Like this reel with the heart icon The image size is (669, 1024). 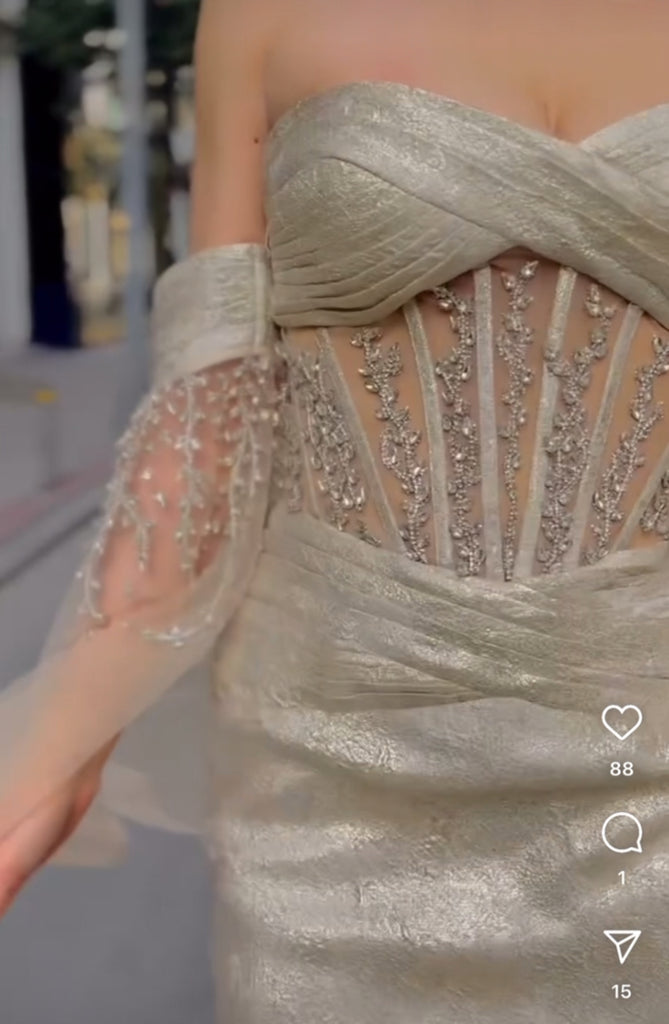(621, 722)
